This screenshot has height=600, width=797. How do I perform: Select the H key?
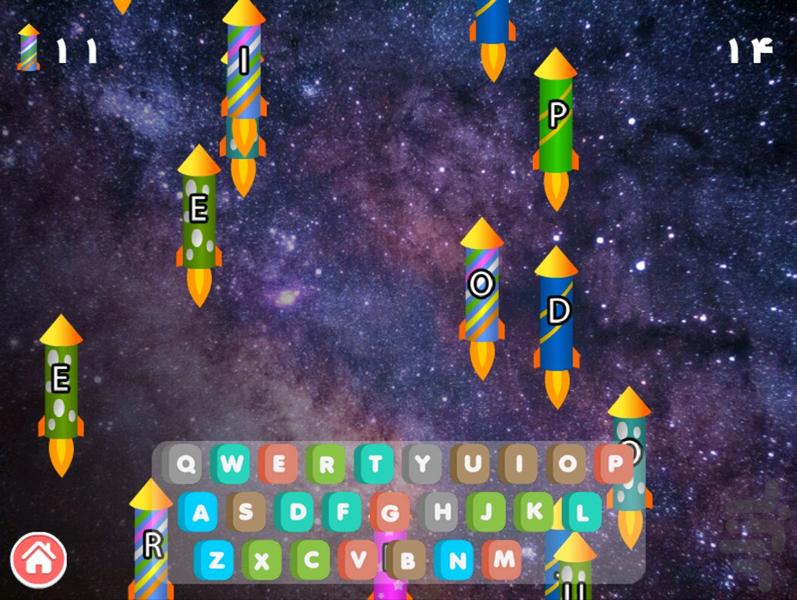440,513
